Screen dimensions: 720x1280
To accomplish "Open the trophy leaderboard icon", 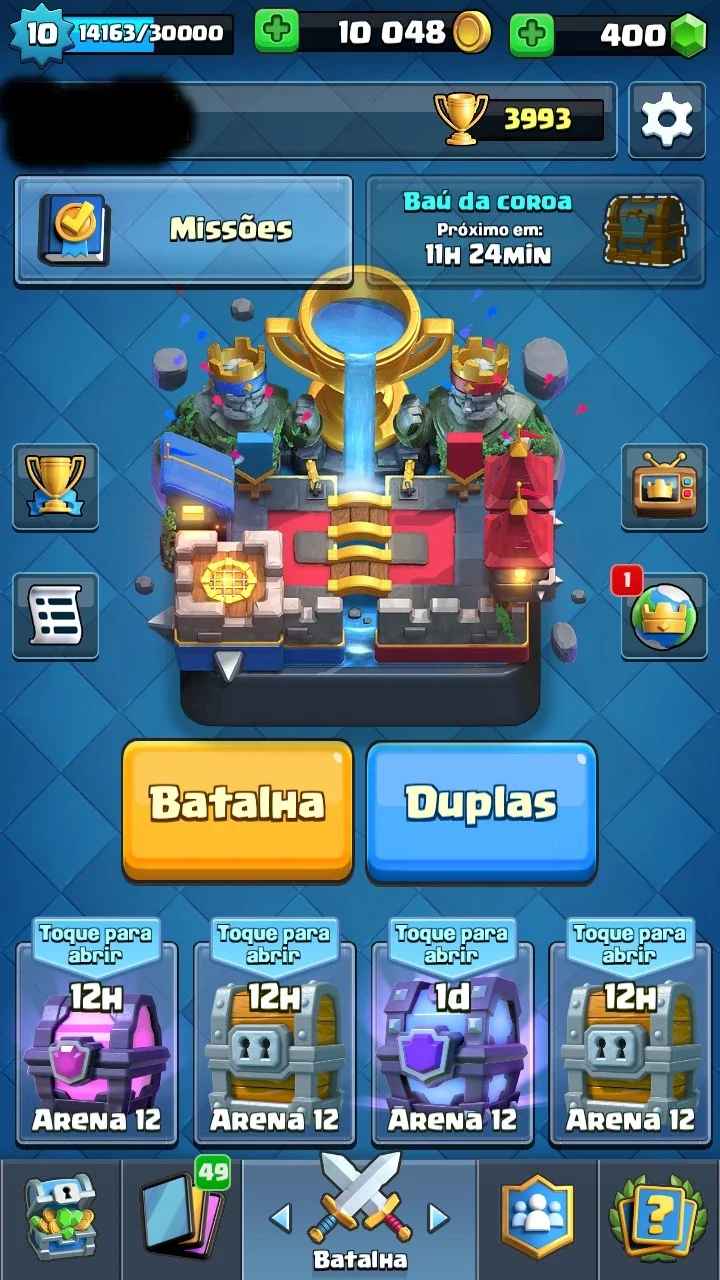I will pyautogui.click(x=55, y=487).
